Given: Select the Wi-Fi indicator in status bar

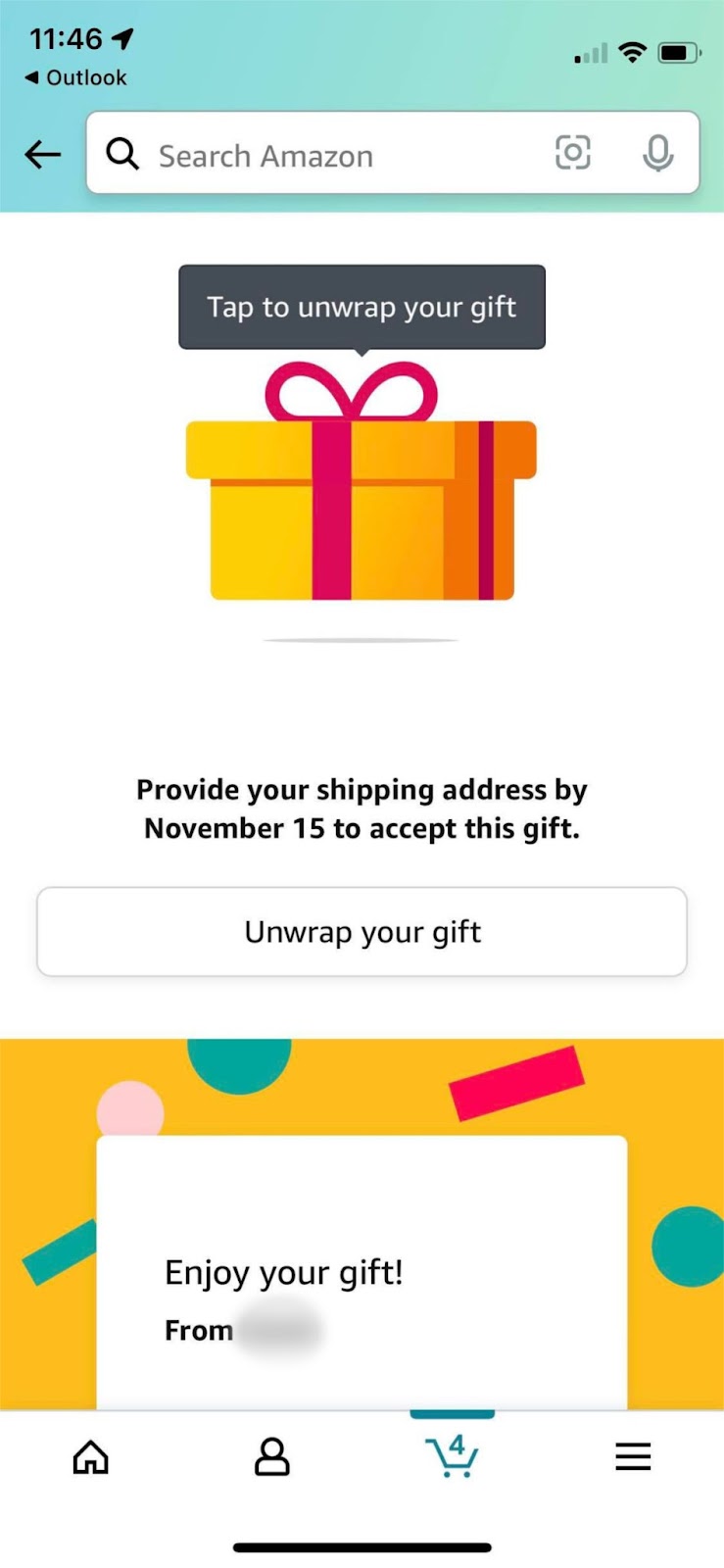Looking at the screenshot, I should point(632,53).
